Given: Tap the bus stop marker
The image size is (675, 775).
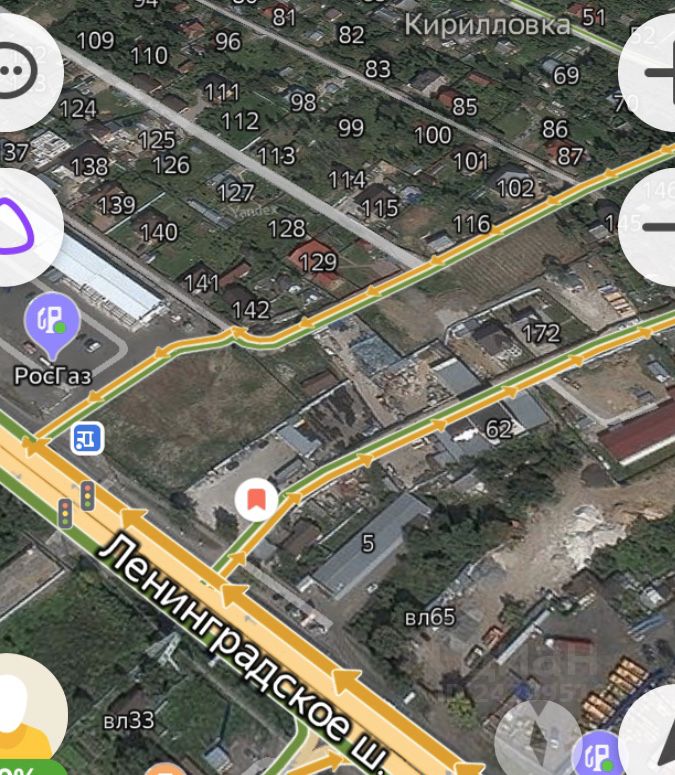Looking at the screenshot, I should [x=87, y=437].
